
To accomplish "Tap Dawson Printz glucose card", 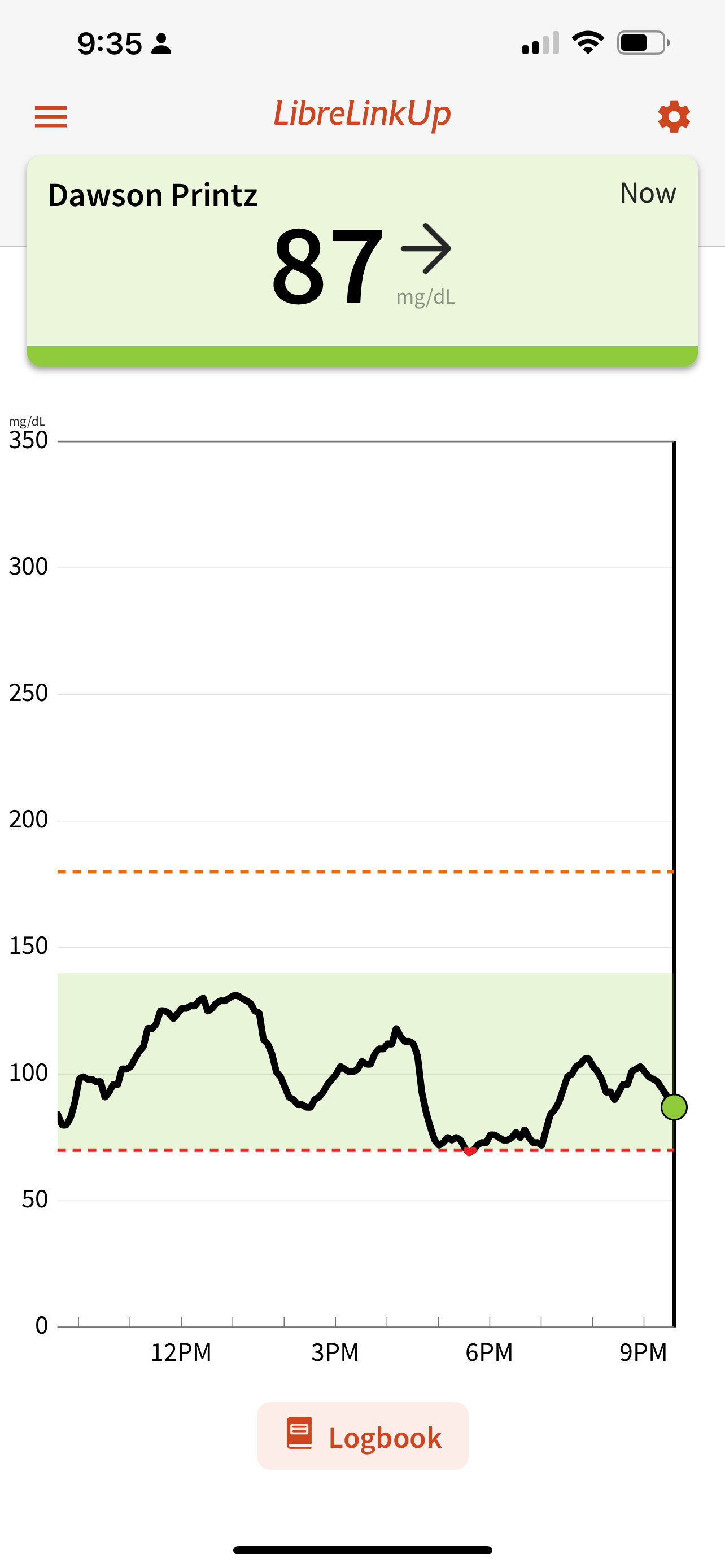I will coord(362,261).
